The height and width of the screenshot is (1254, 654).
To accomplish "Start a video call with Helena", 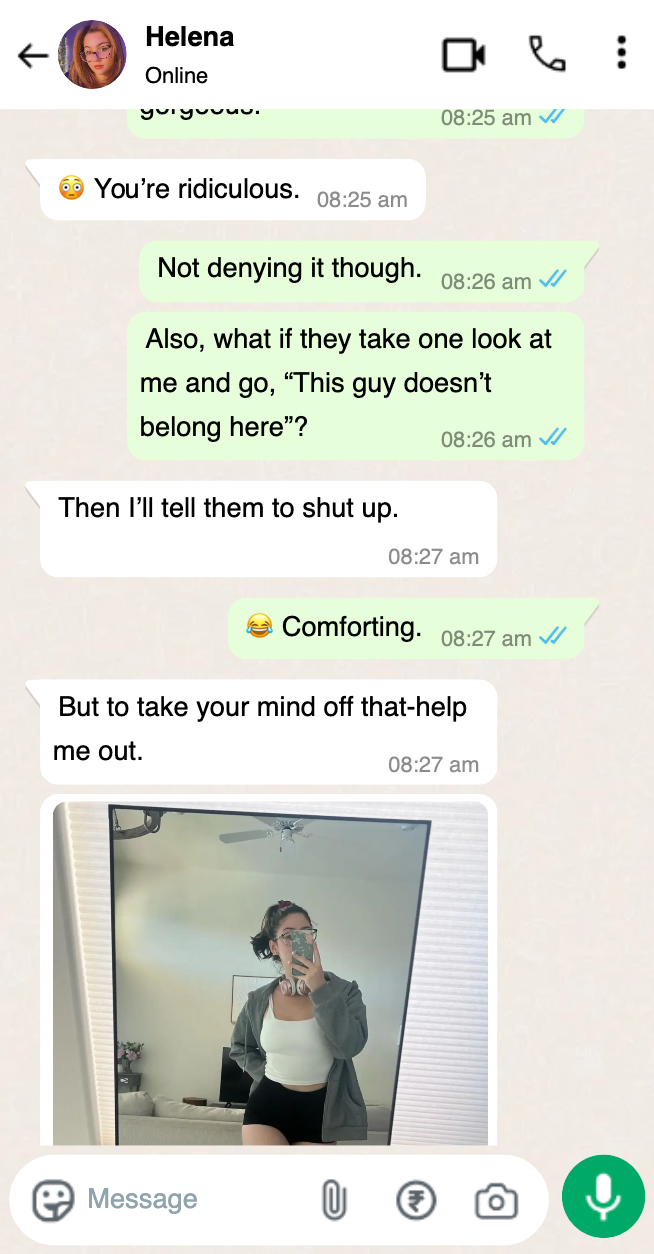I will click(464, 54).
